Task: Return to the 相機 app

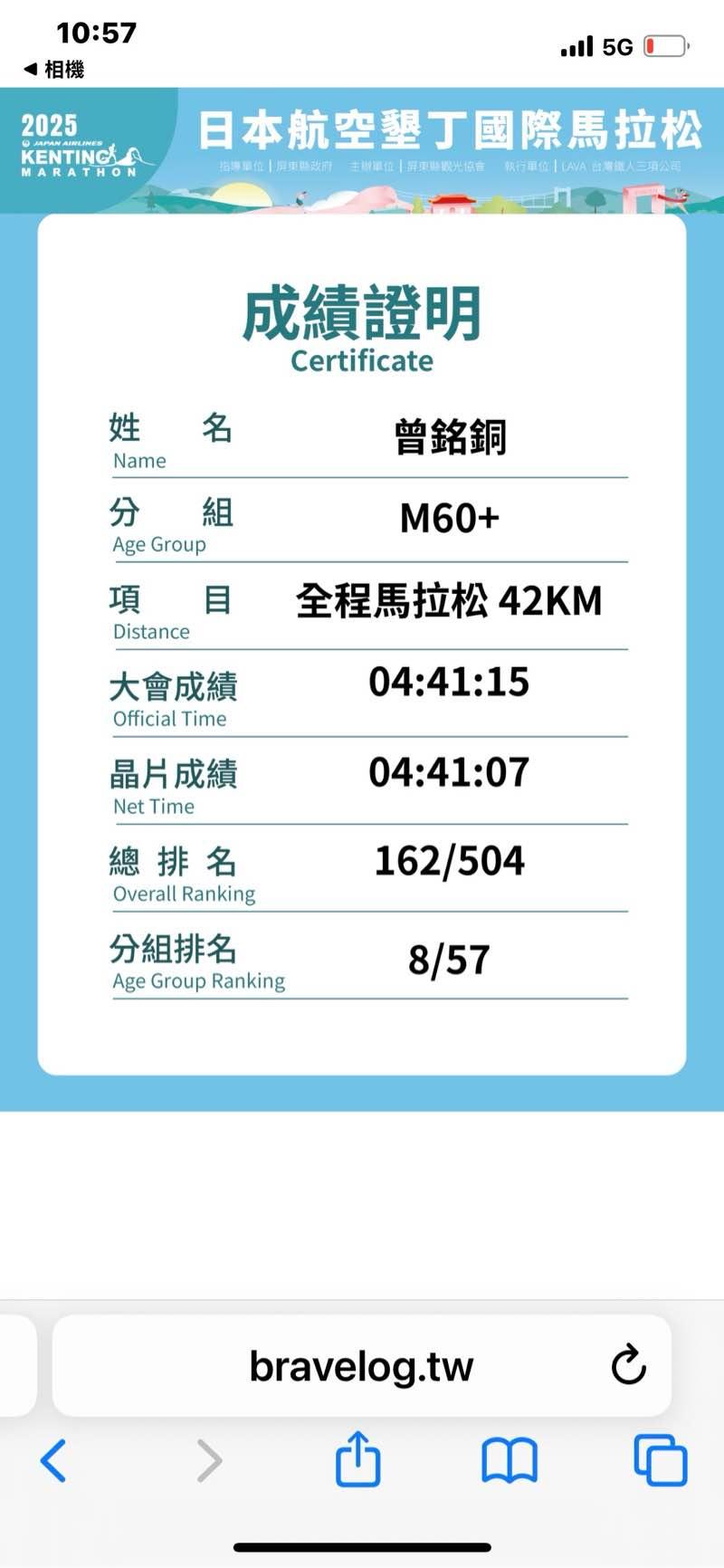Action: (54, 70)
